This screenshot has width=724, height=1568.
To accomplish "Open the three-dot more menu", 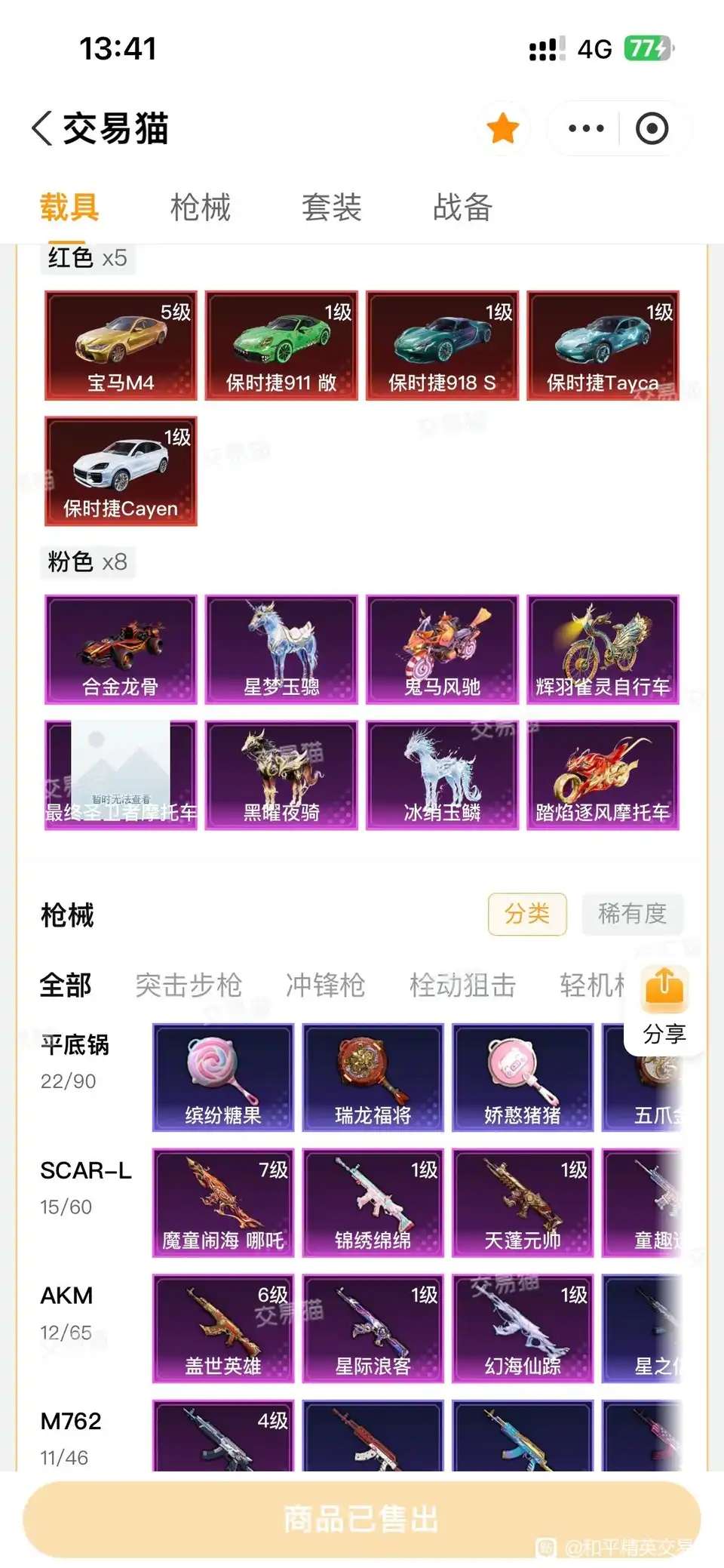I will click(x=585, y=128).
